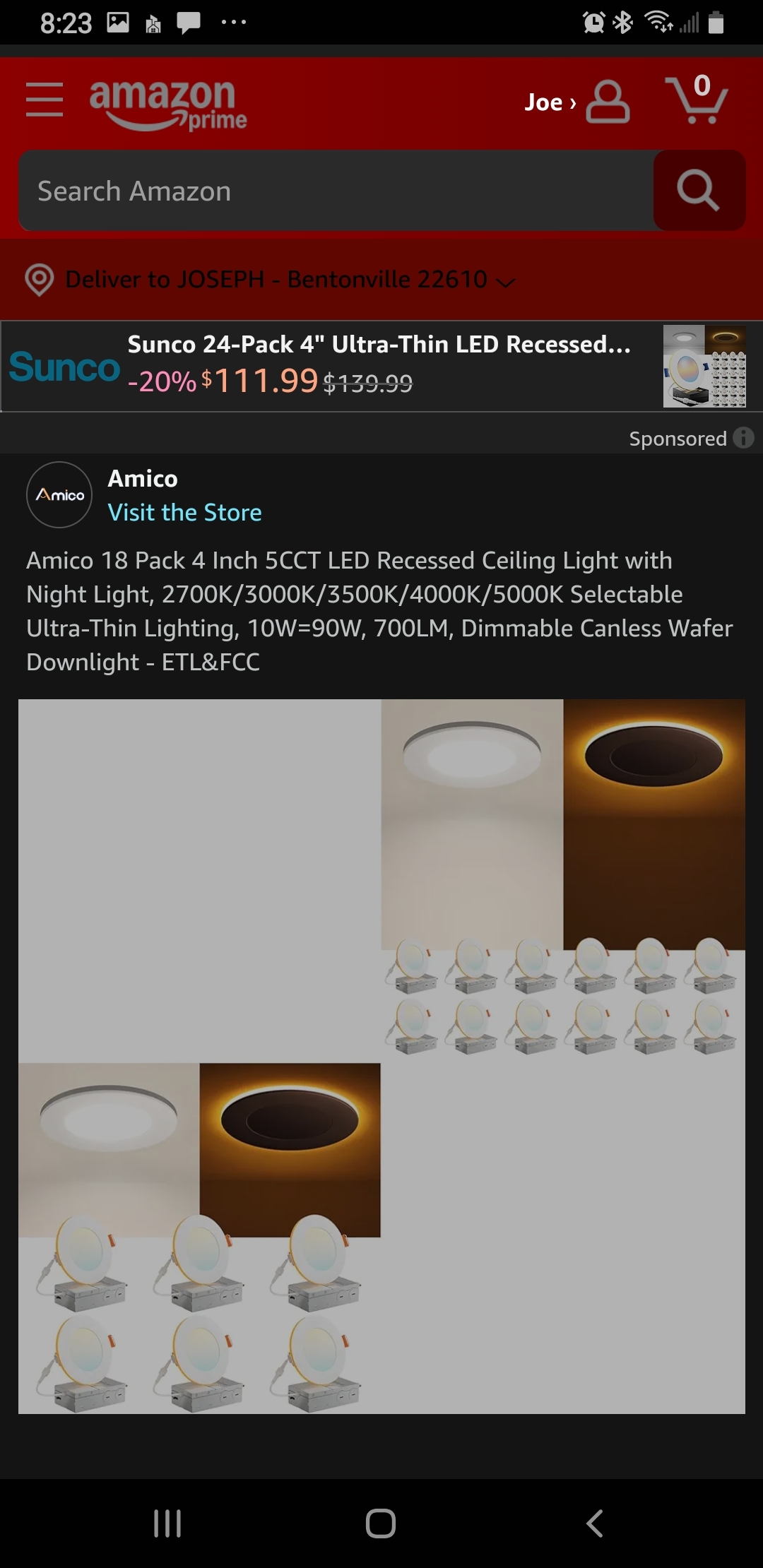Image resolution: width=763 pixels, height=1568 pixels.
Task: Open Joe's account page
Action: click(x=577, y=102)
